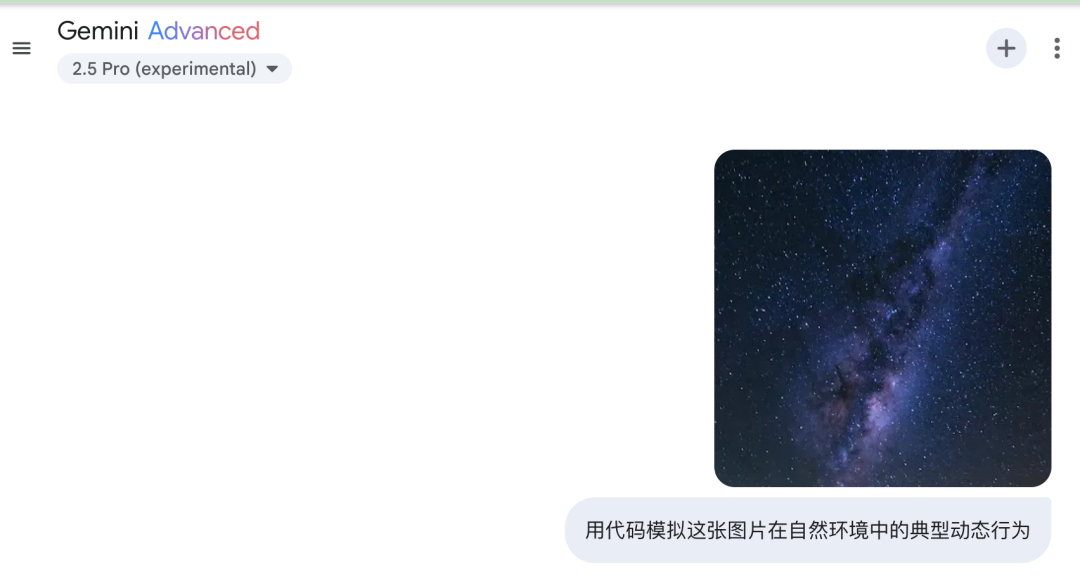Viewport: 1080px width, 581px height.
Task: Expand the 2.5 Pro (experimental) model selector
Action: click(174, 69)
